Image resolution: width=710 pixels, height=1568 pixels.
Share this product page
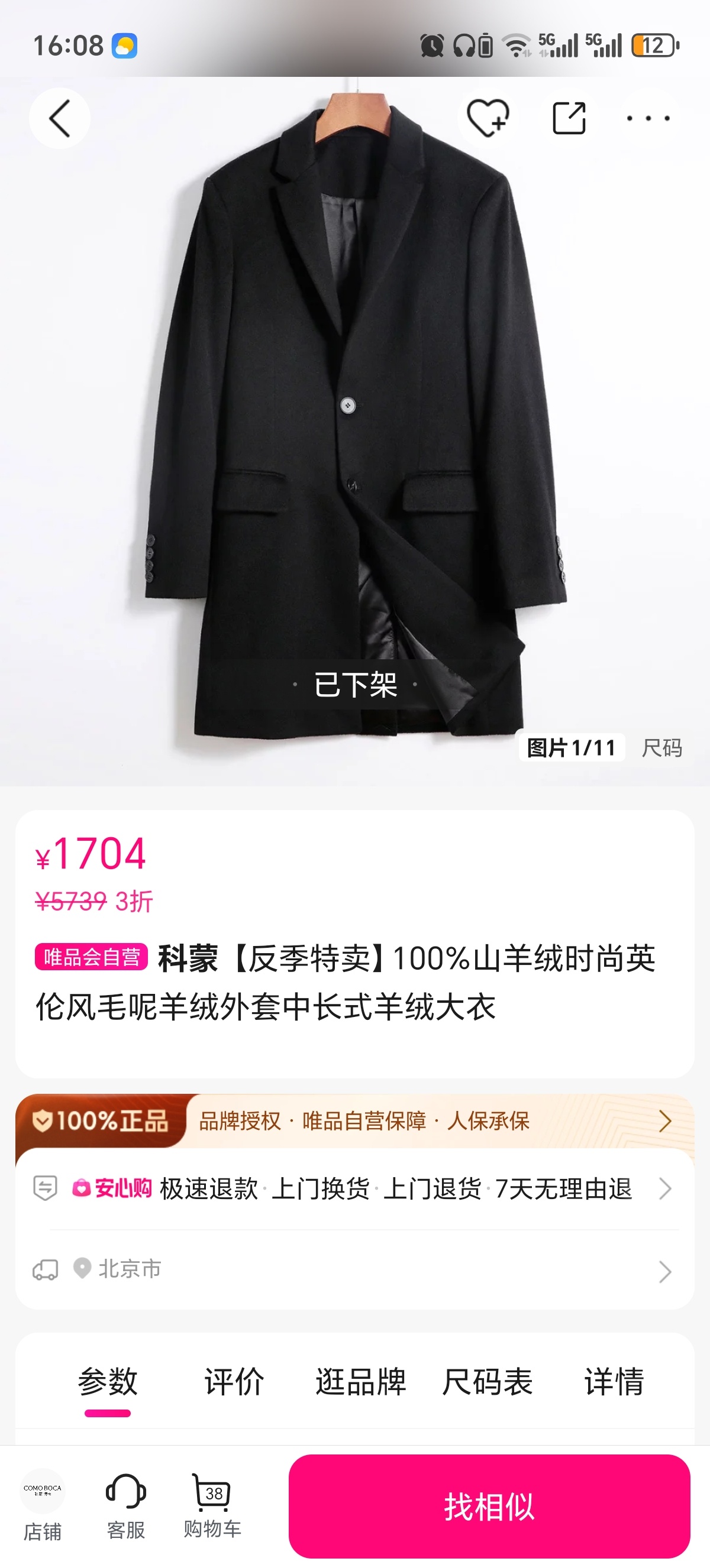point(569,118)
